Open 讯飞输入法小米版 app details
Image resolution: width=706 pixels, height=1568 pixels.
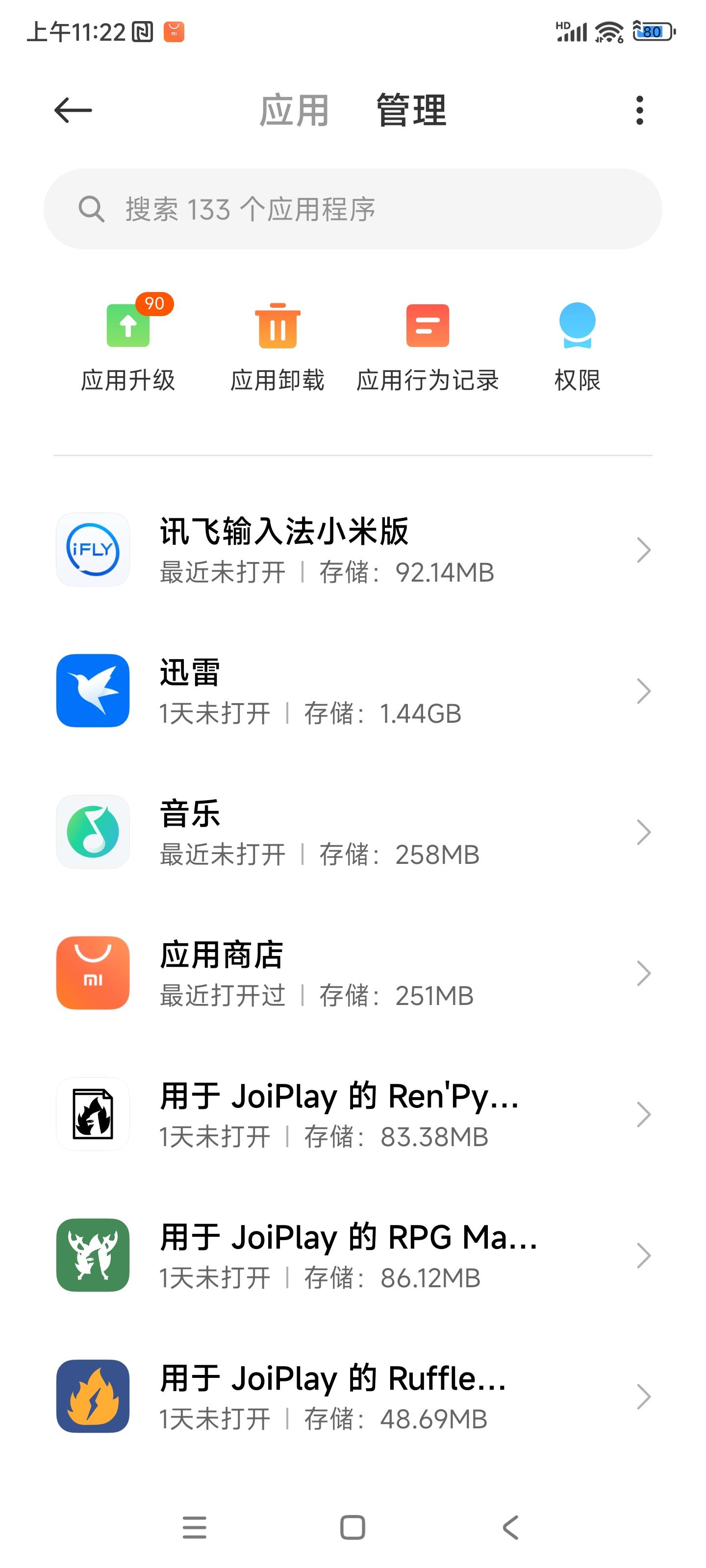click(353, 550)
